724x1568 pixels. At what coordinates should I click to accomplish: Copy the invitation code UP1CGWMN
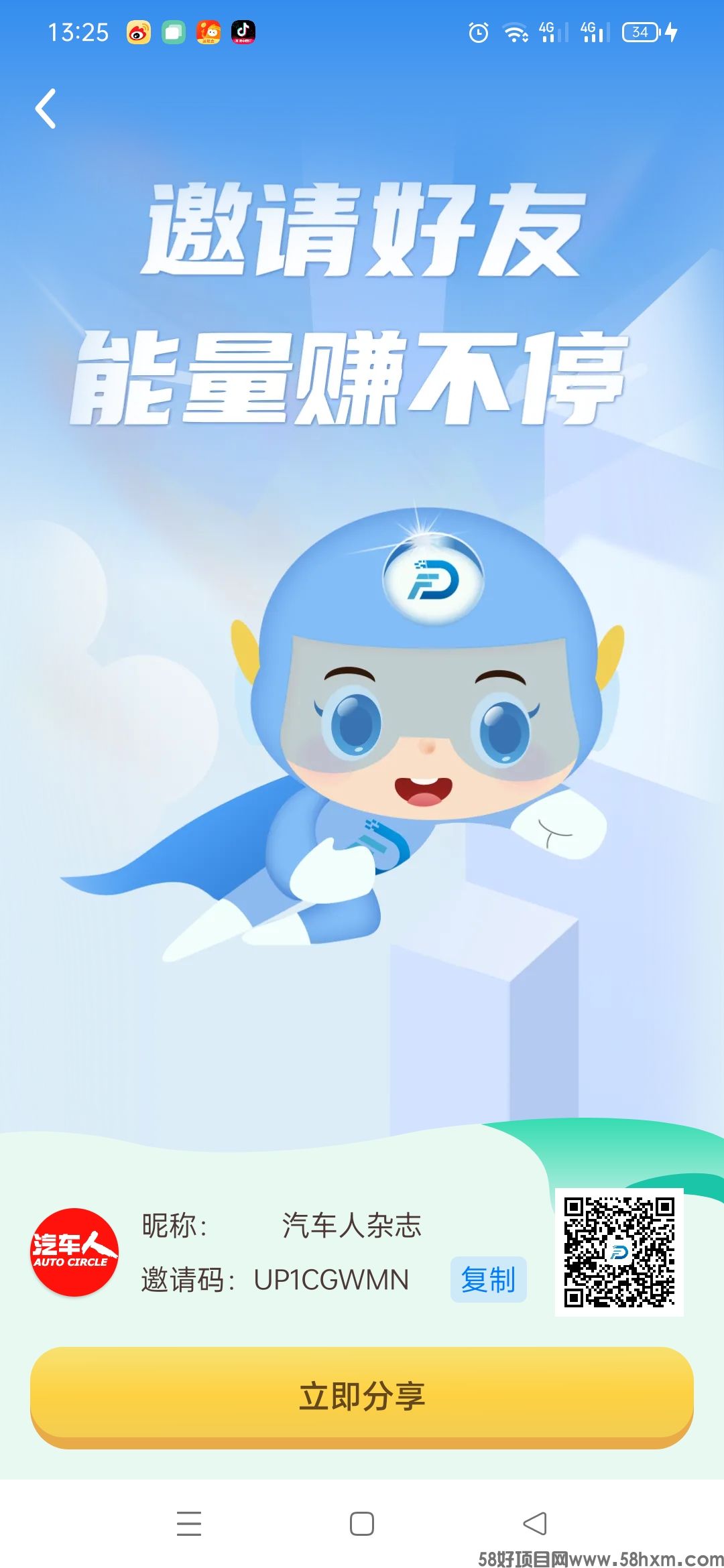click(488, 1279)
